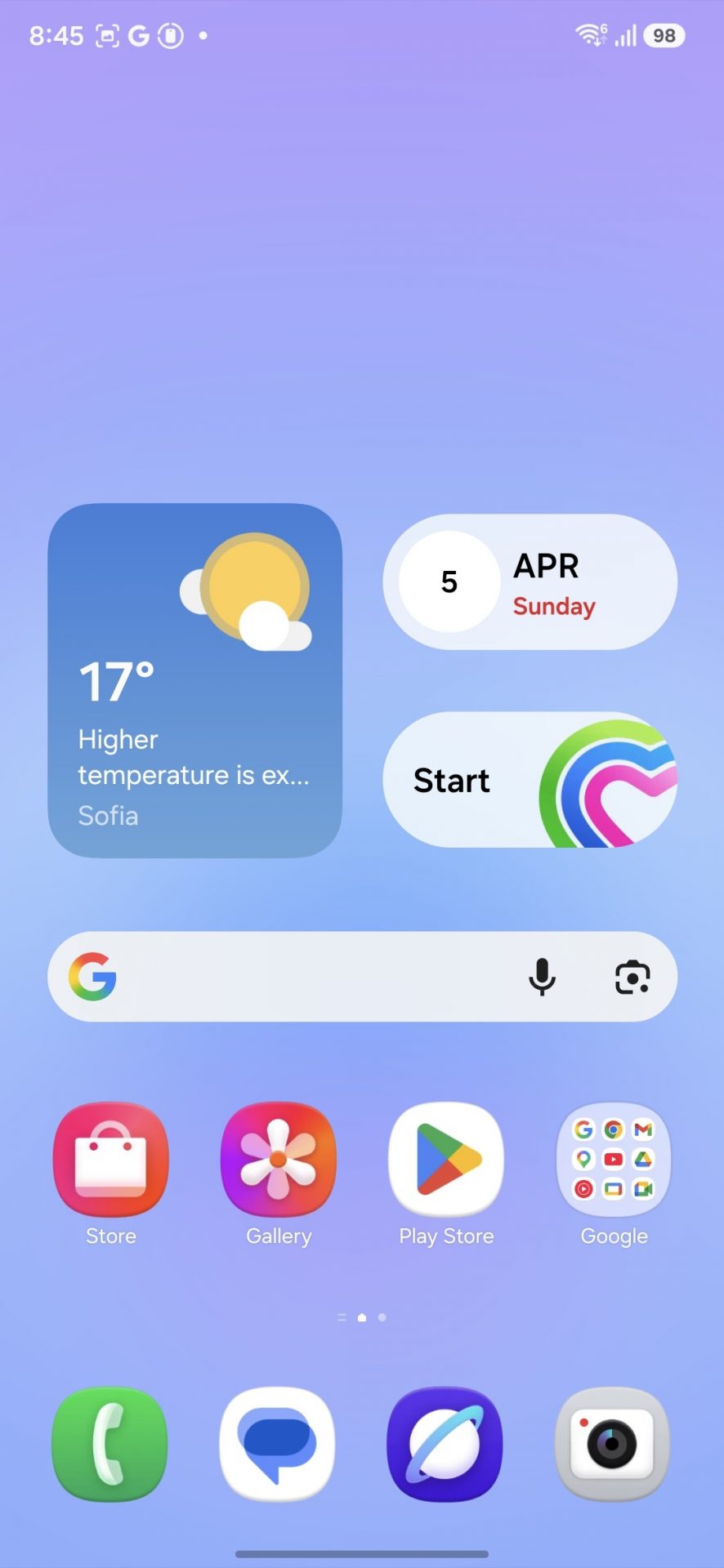Launch the Samsung Internet browser
Image resolution: width=724 pixels, height=1568 pixels.
point(445,1444)
